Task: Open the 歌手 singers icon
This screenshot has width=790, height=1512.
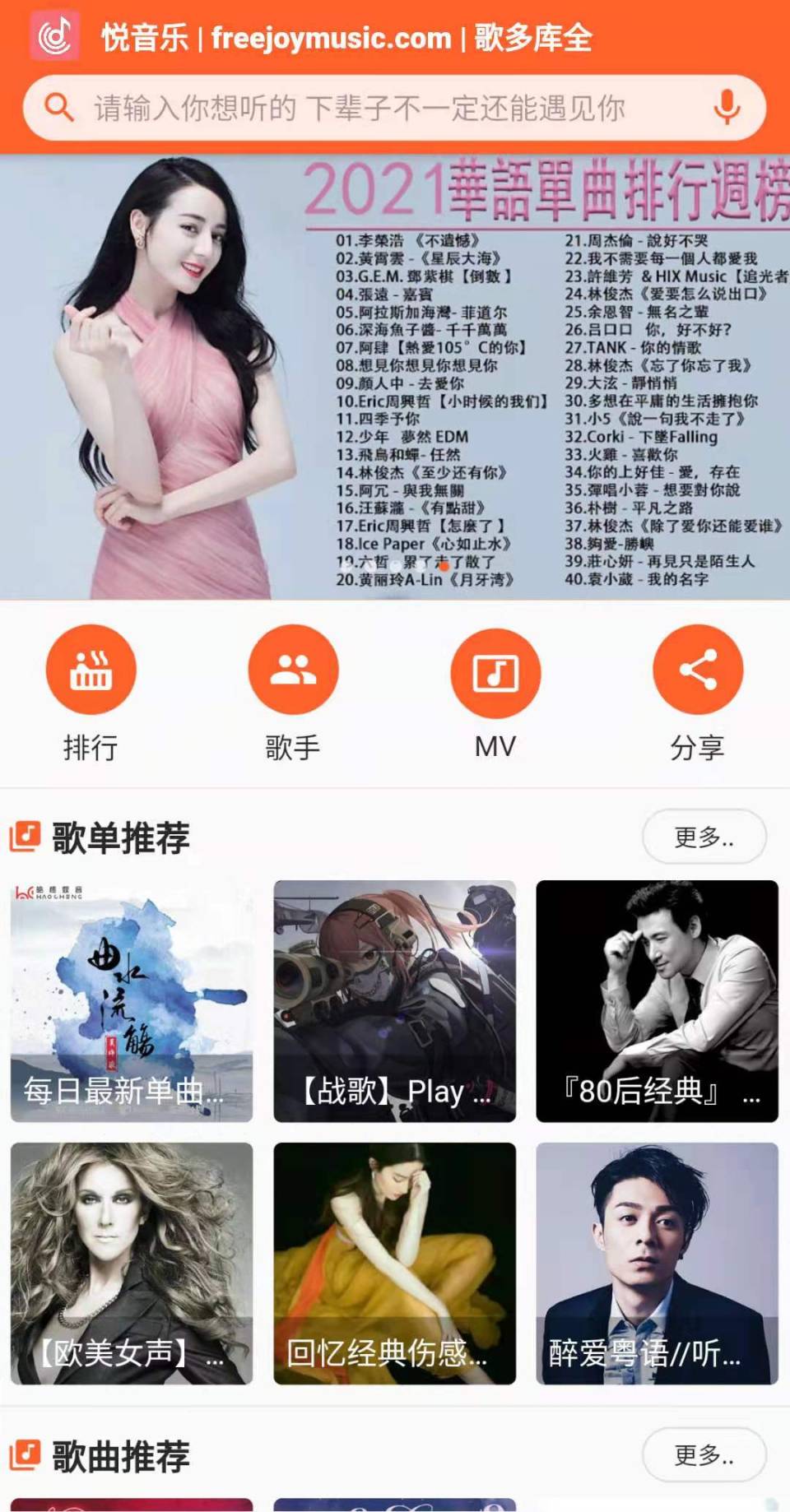Action: click(x=293, y=670)
